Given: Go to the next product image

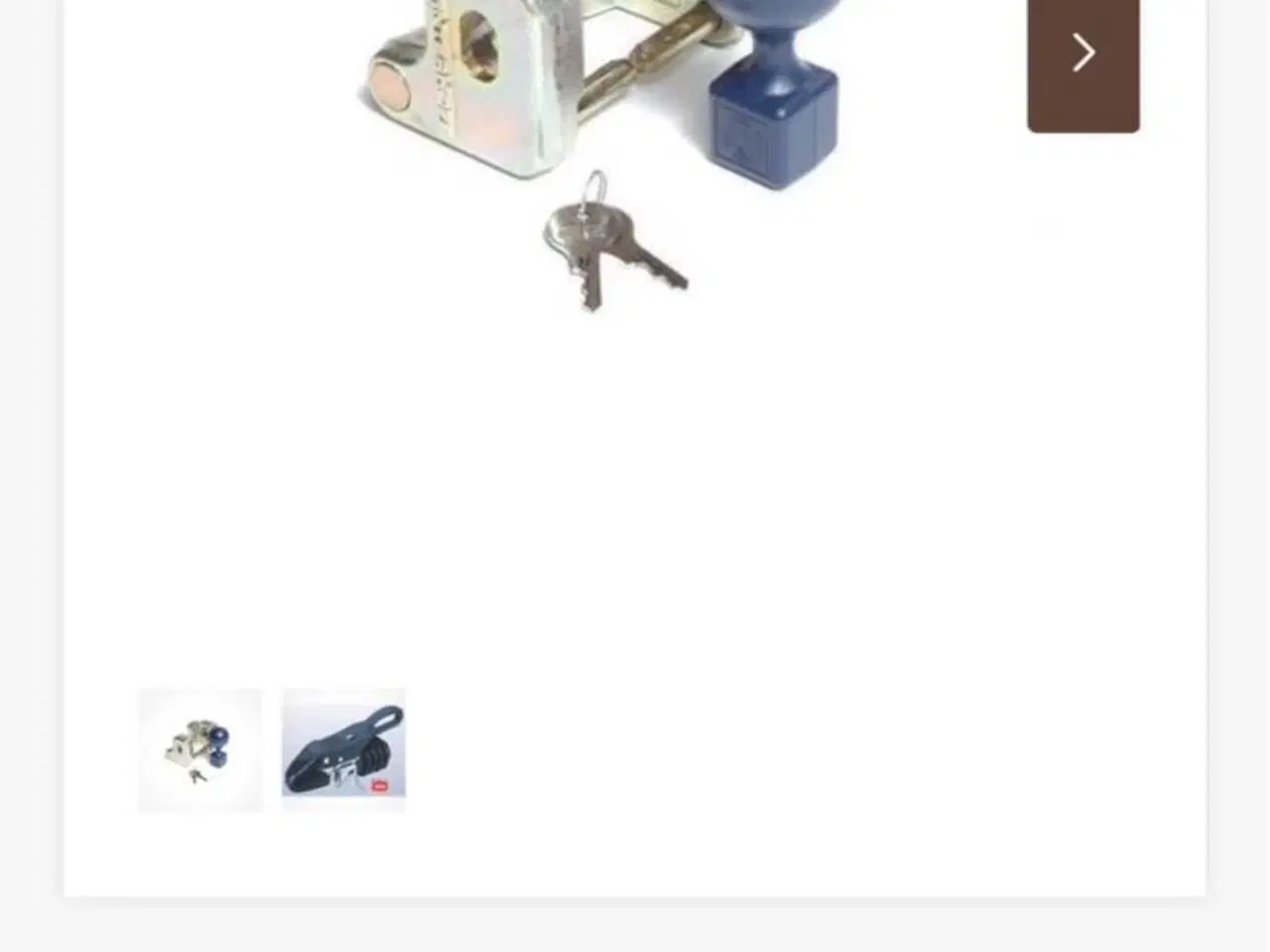Looking at the screenshot, I should tap(1082, 55).
